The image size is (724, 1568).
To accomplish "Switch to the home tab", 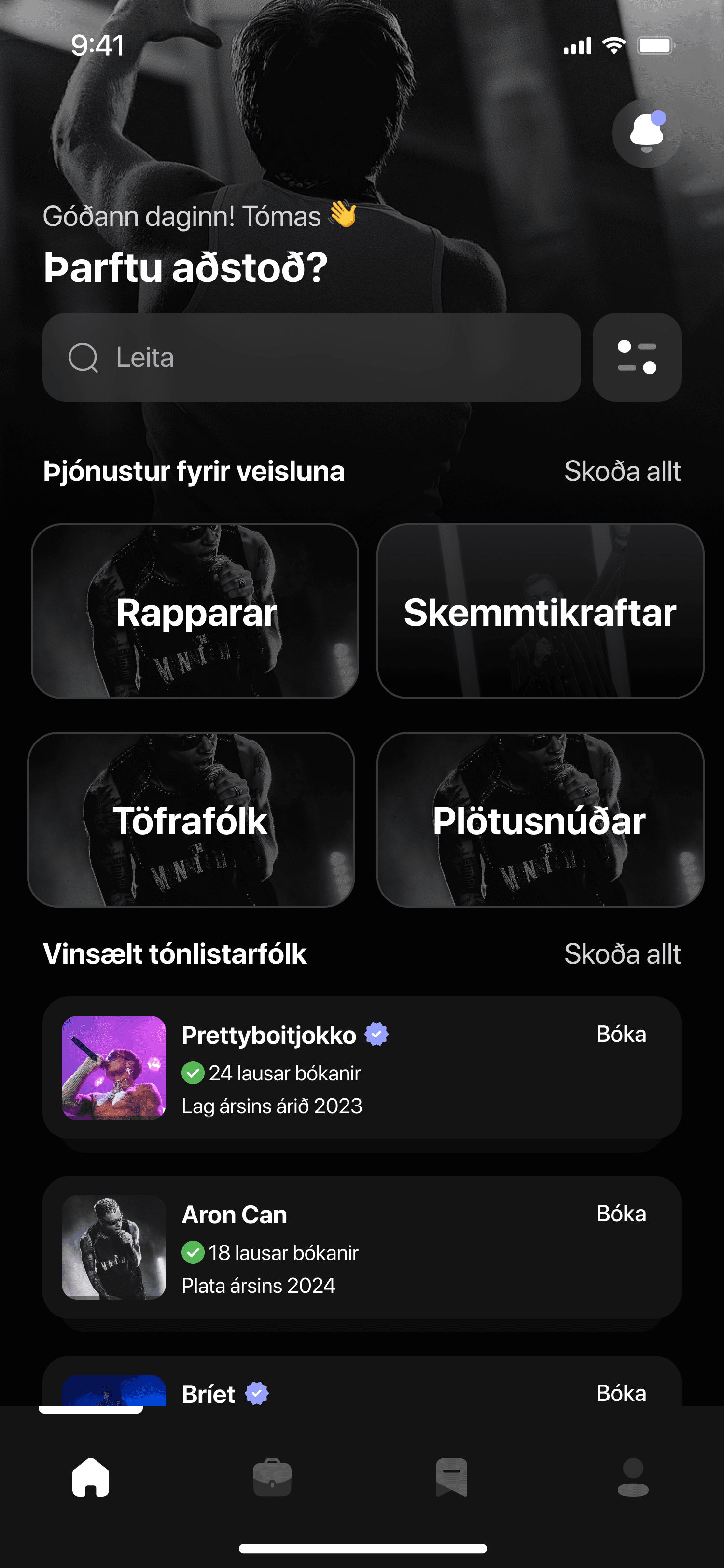I will tap(91, 1477).
